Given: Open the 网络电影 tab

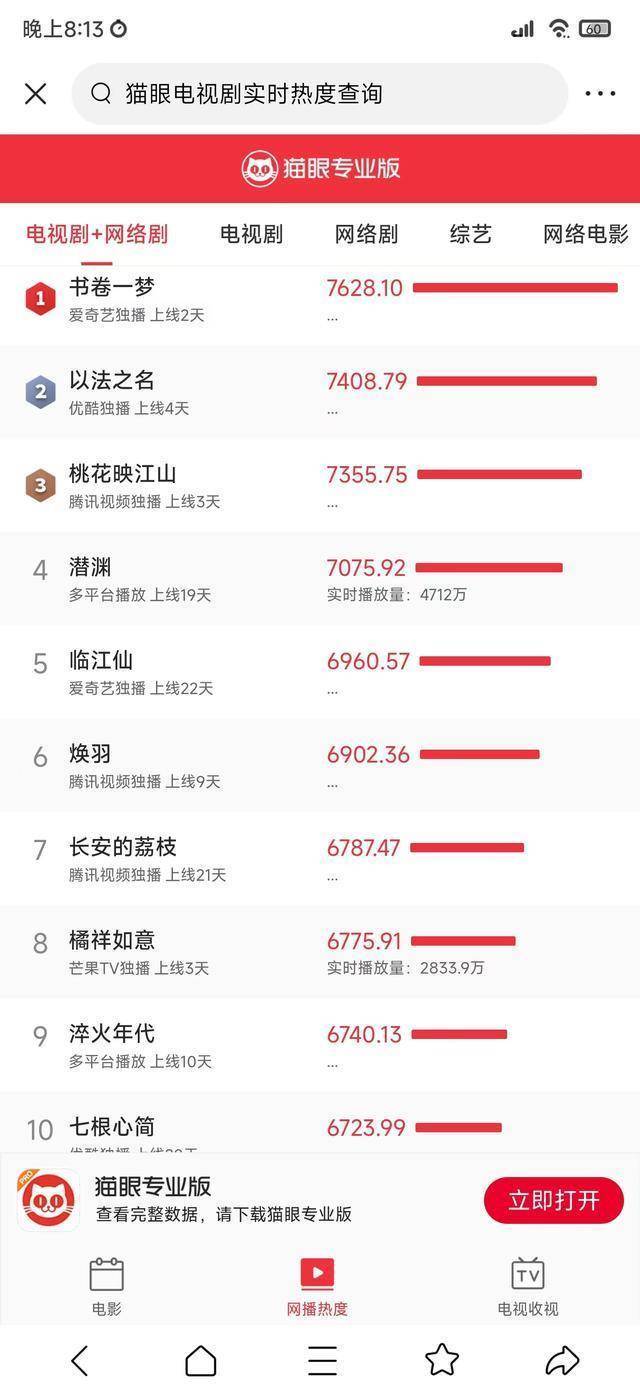Looking at the screenshot, I should click(x=586, y=235).
